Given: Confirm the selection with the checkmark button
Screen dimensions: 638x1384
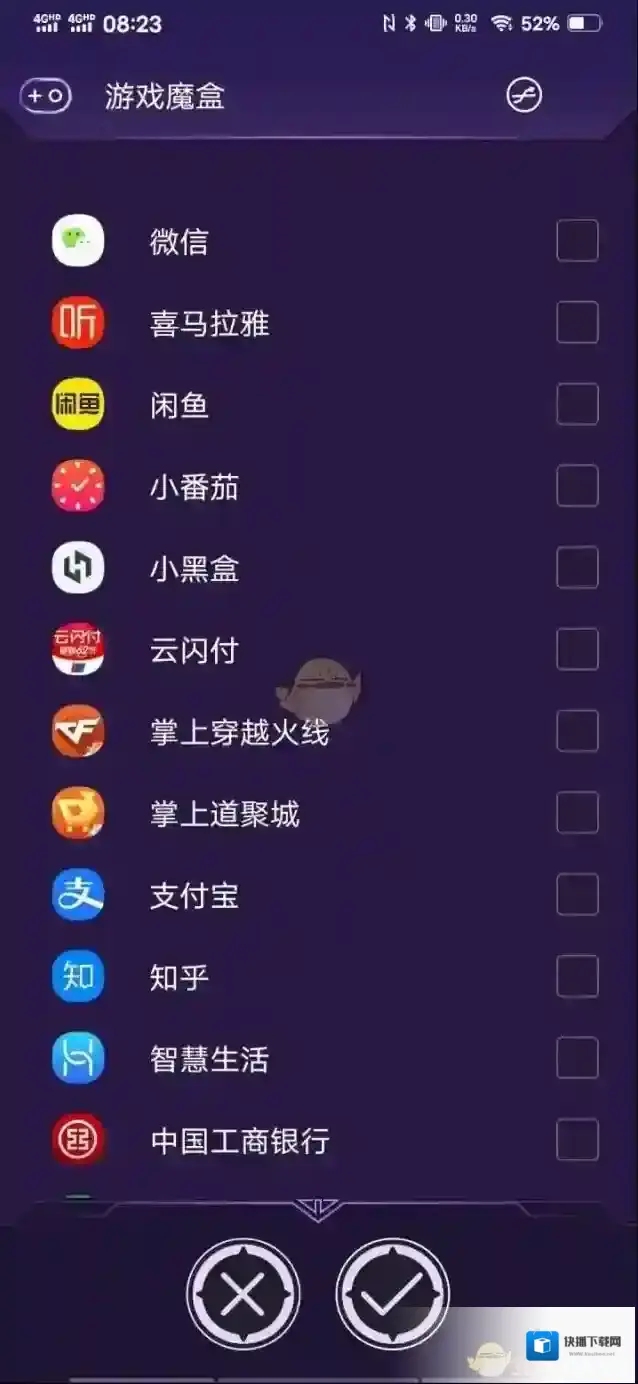Looking at the screenshot, I should [x=392, y=1295].
